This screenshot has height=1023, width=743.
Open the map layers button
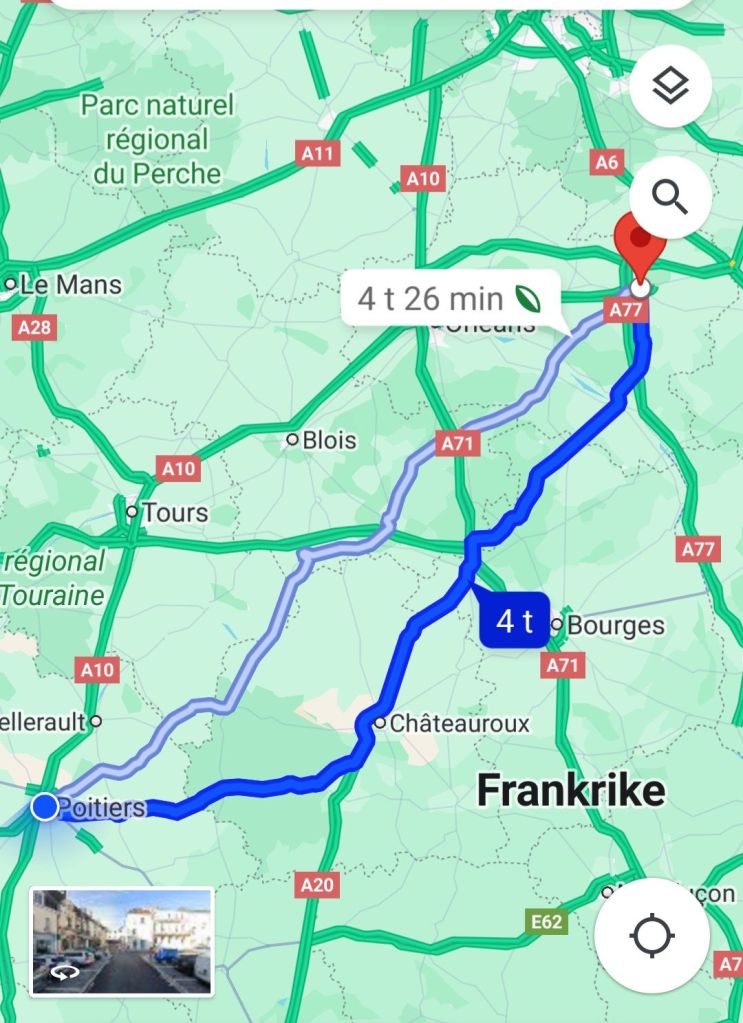670,87
